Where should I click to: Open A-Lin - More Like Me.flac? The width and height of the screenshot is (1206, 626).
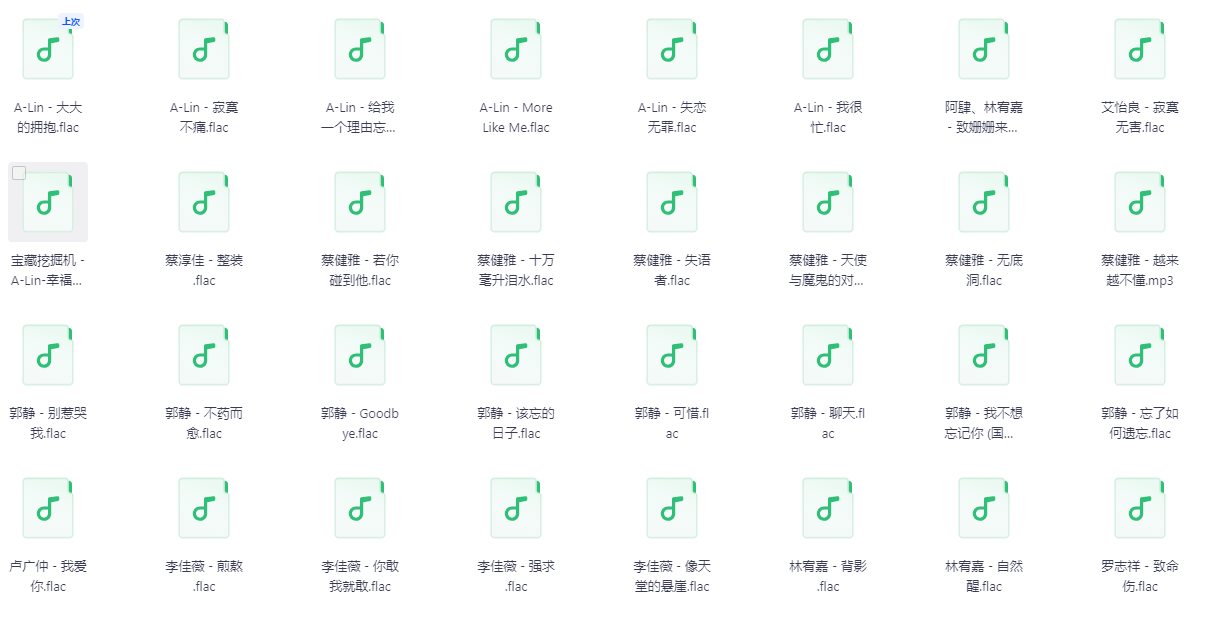point(516,49)
